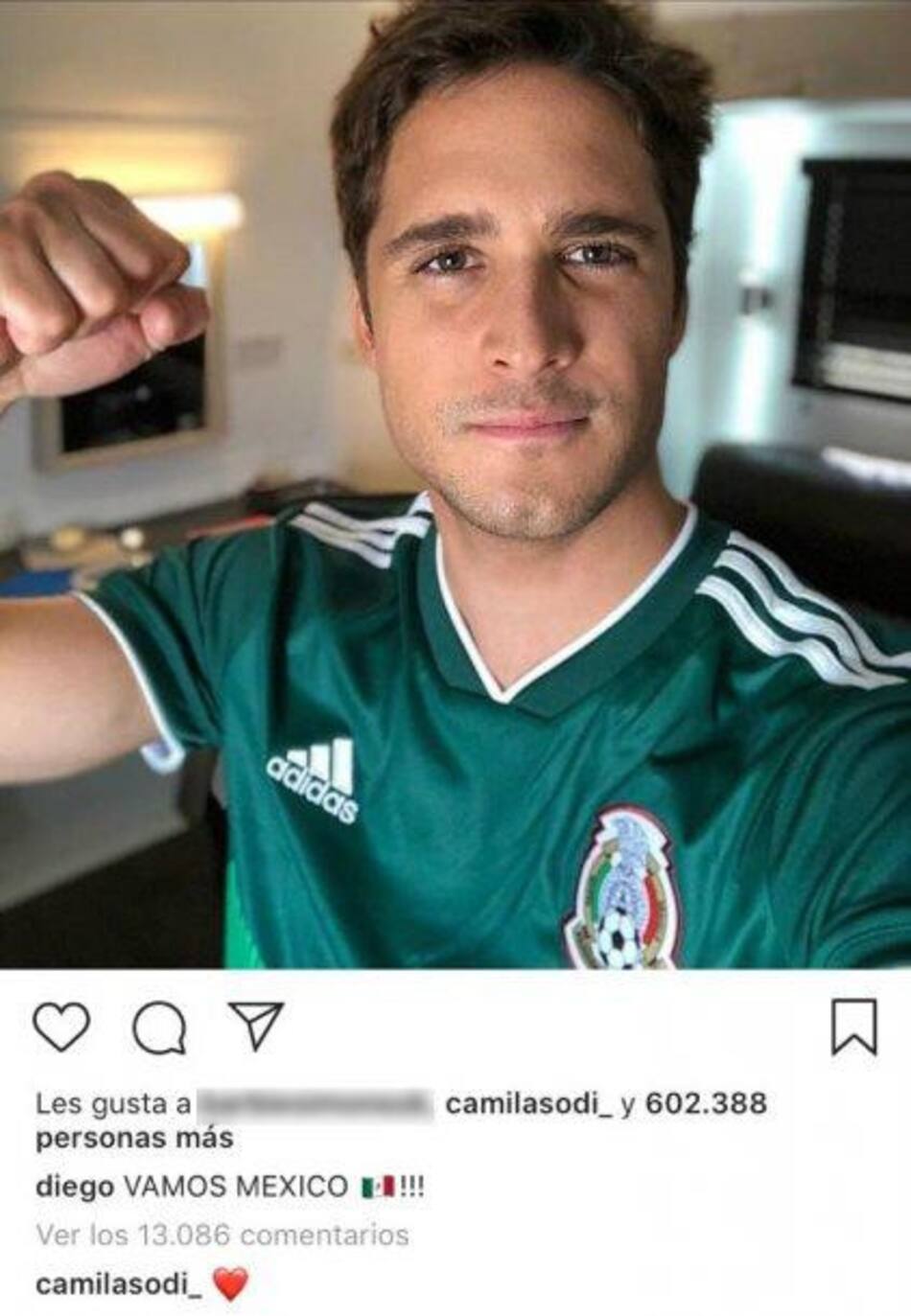911x1316 pixels.
Task: View the 602.388 personas más likes list
Action: click(706, 1103)
